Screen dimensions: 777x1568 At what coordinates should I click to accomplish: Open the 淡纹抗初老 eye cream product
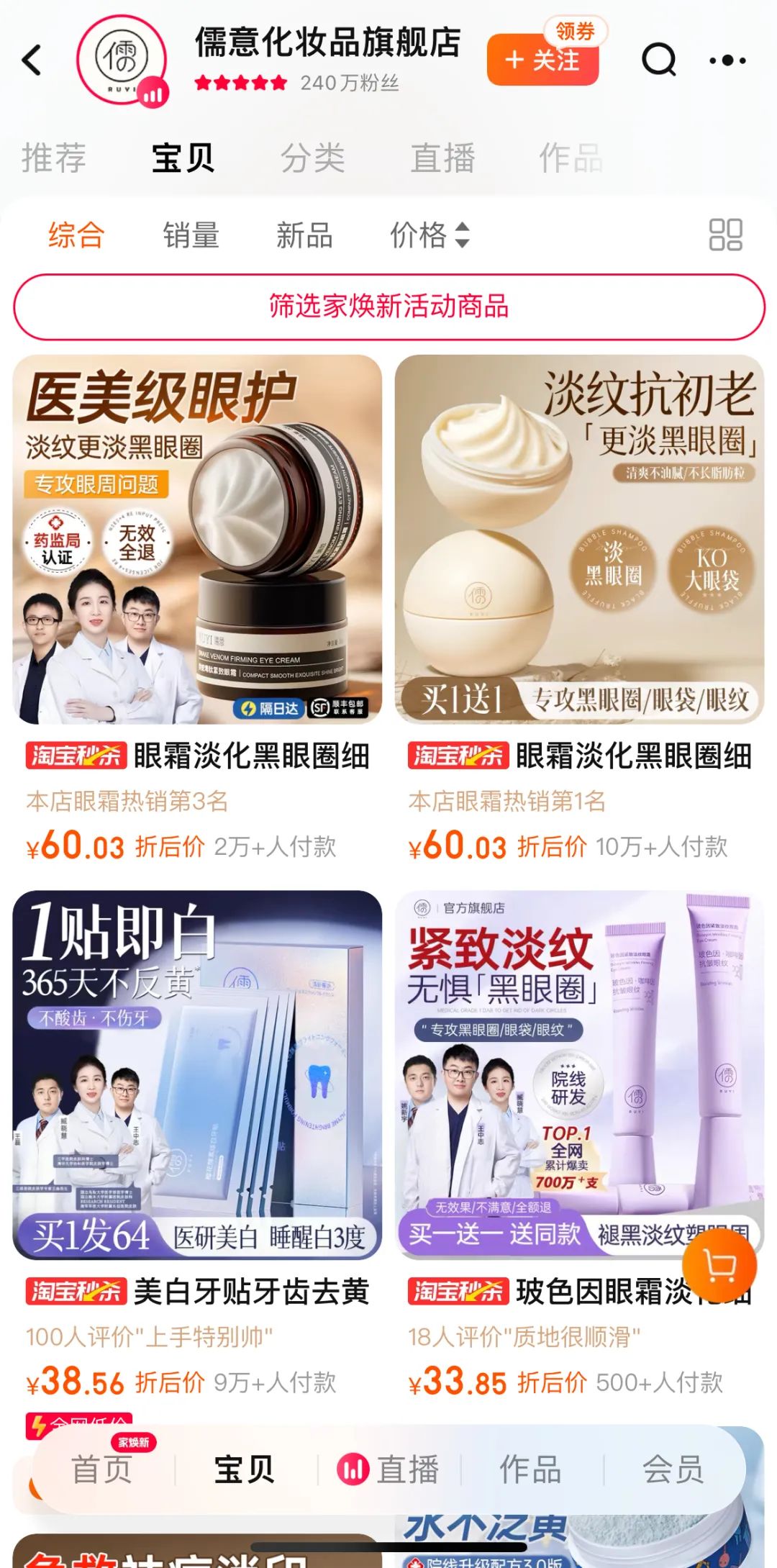(x=579, y=540)
